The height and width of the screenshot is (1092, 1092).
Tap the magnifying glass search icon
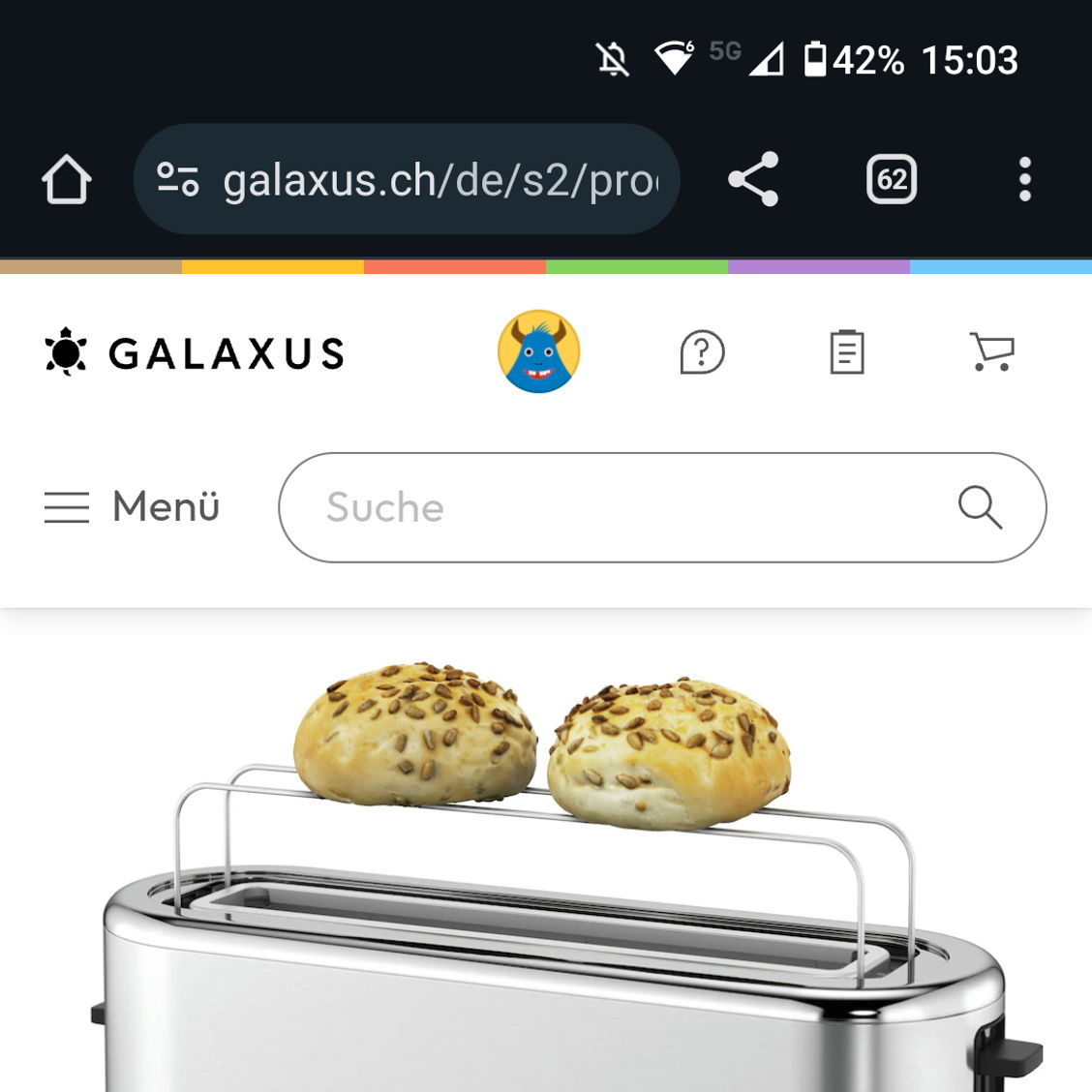pos(980,507)
